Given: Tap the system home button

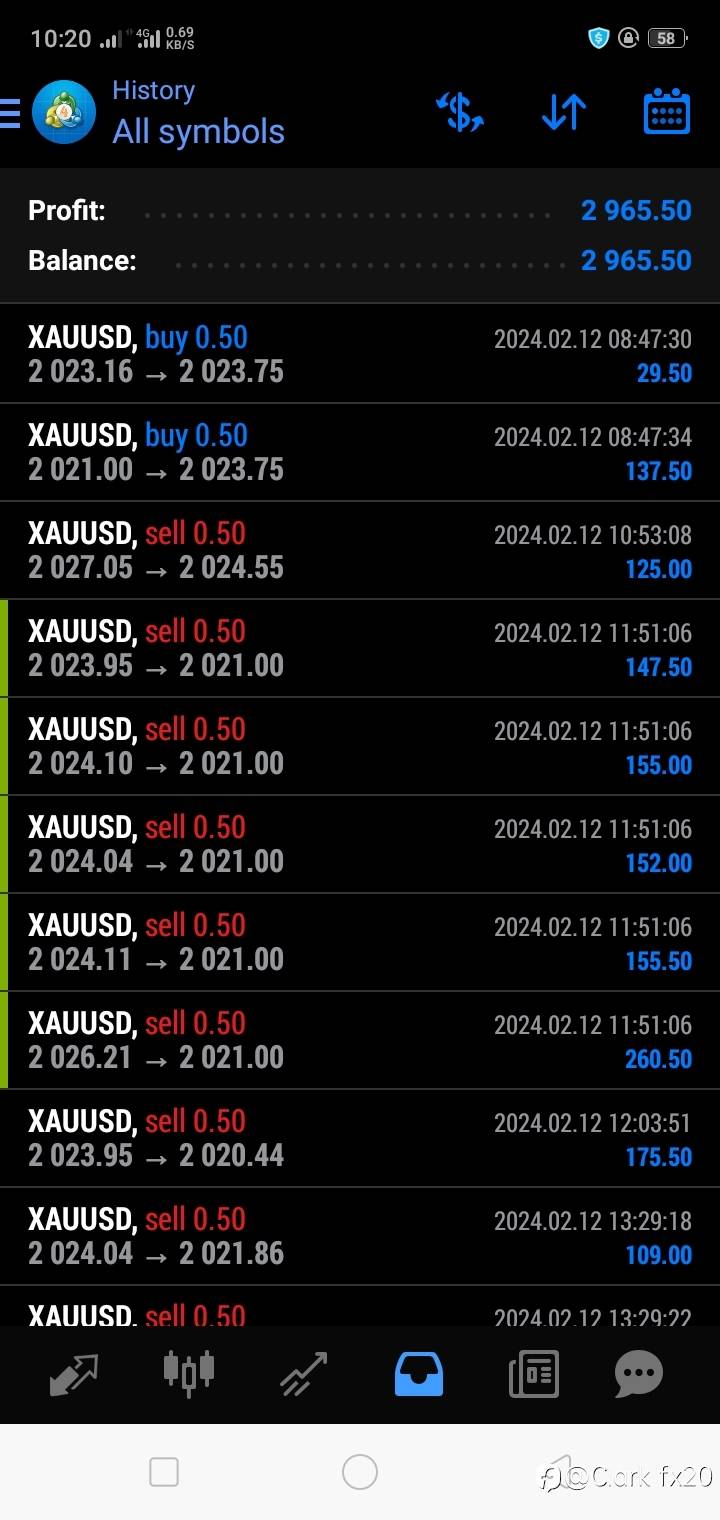Looking at the screenshot, I should pyautogui.click(x=360, y=1472).
